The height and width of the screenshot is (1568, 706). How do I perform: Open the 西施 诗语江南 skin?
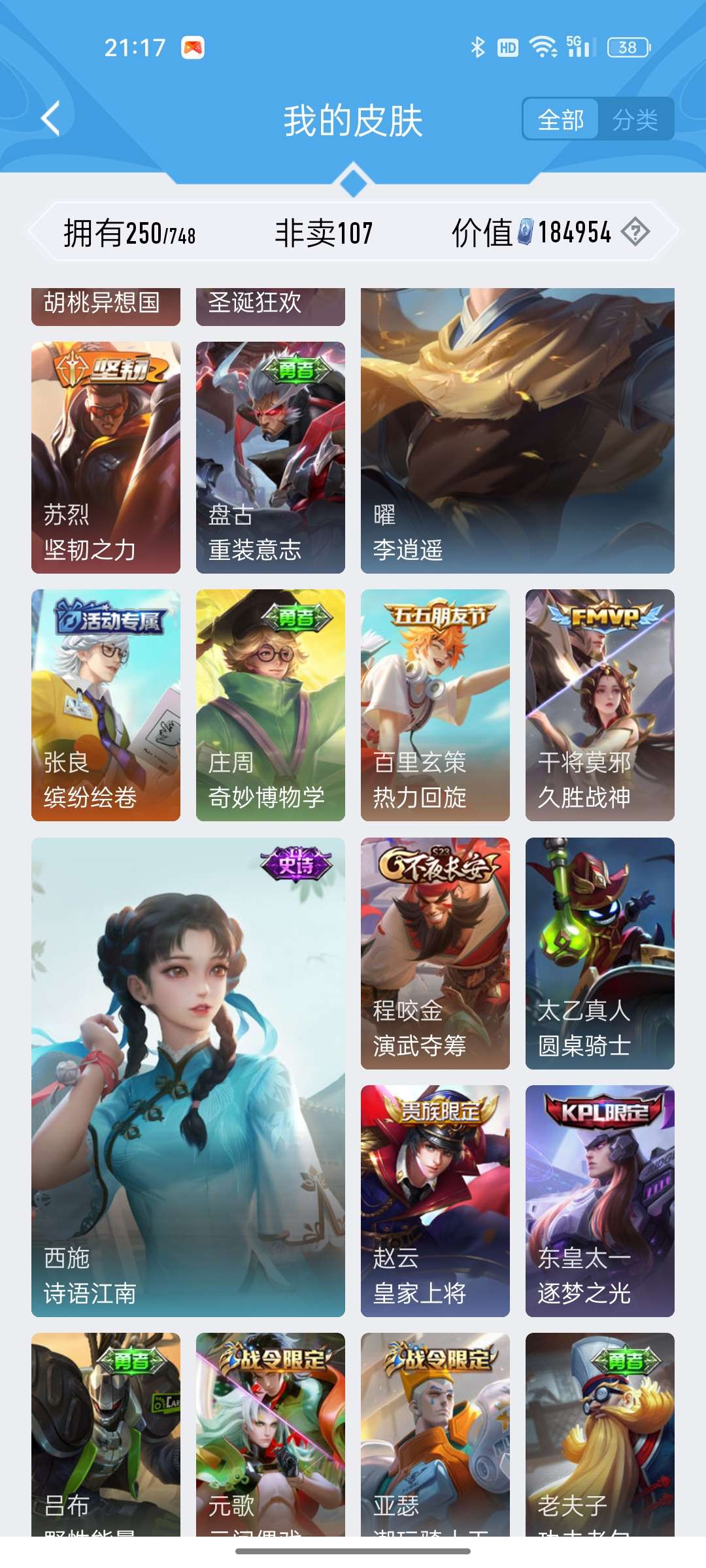coord(188,1077)
